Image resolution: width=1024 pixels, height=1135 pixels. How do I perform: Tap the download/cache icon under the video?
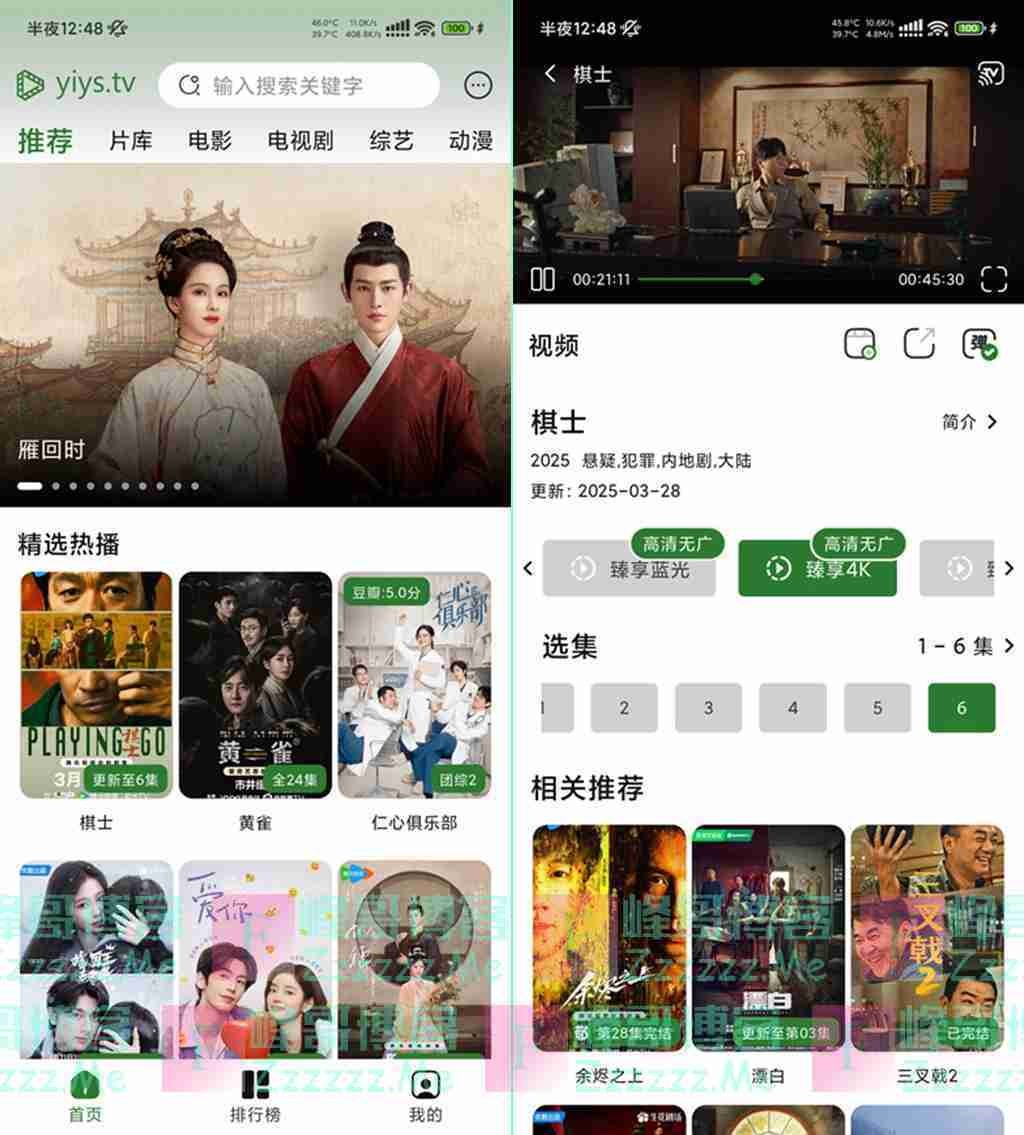[860, 343]
